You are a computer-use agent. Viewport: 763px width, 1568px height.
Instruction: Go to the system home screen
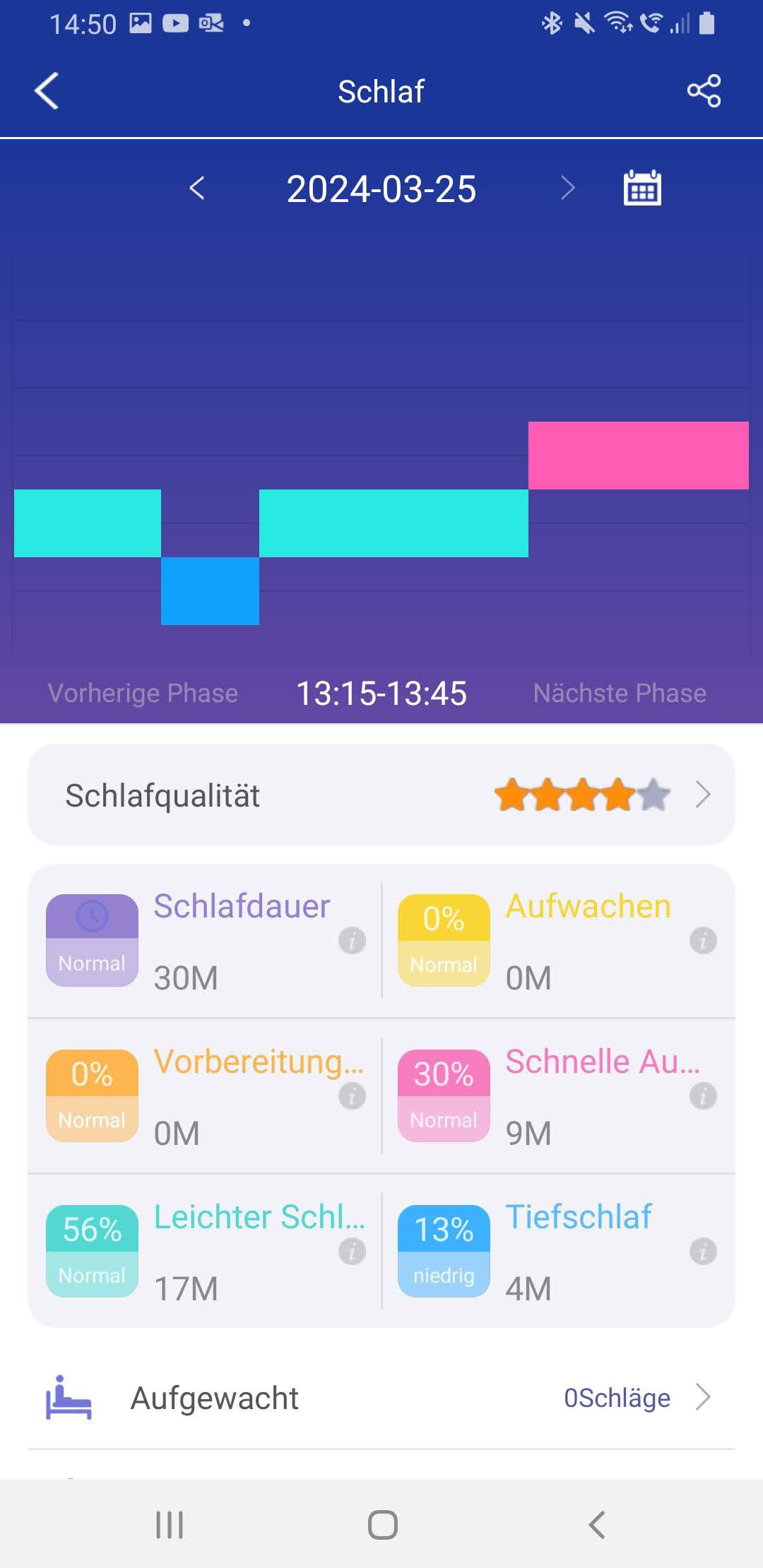(x=382, y=1524)
